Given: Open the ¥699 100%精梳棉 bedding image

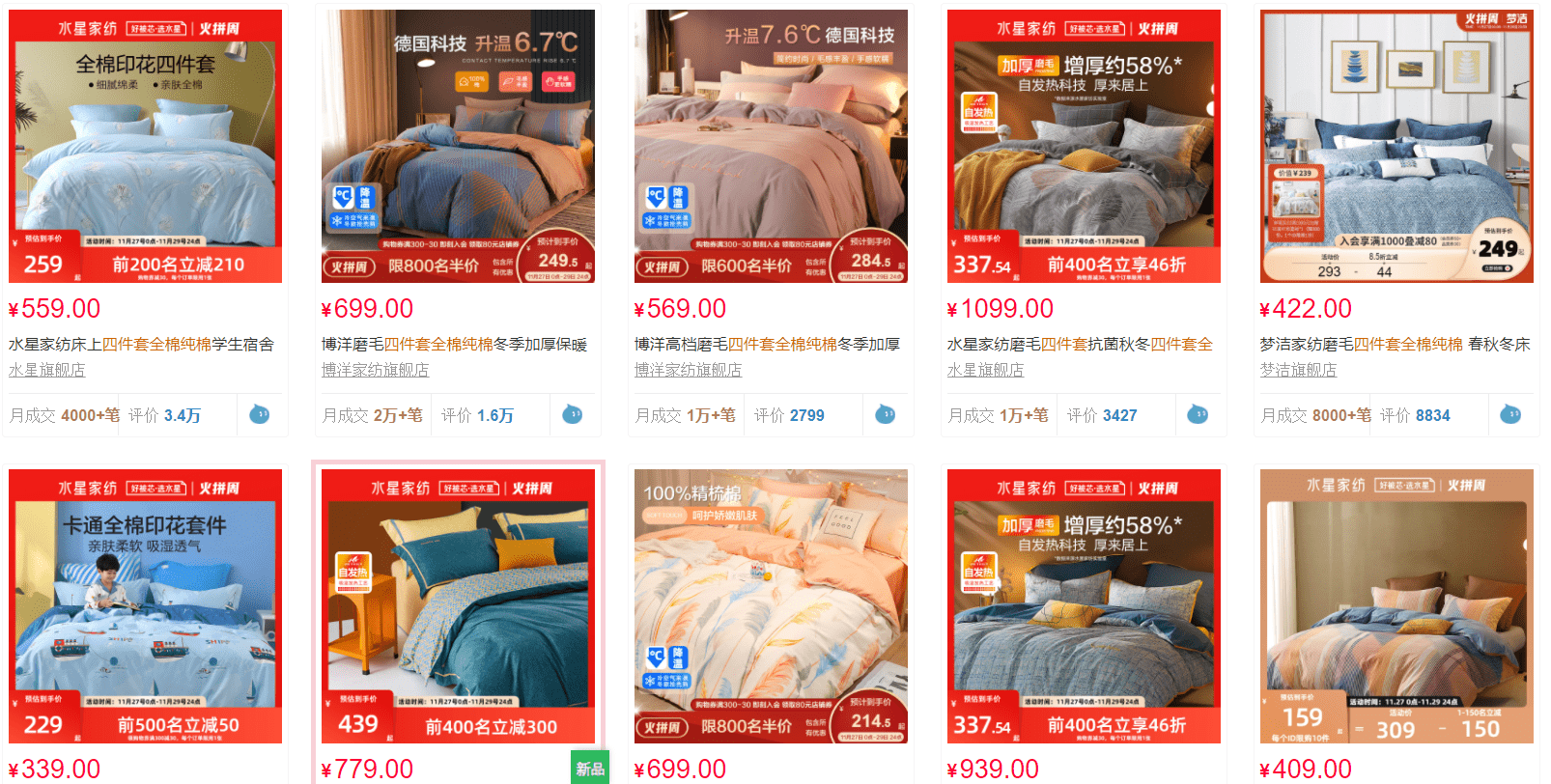Looking at the screenshot, I should click(x=771, y=605).
